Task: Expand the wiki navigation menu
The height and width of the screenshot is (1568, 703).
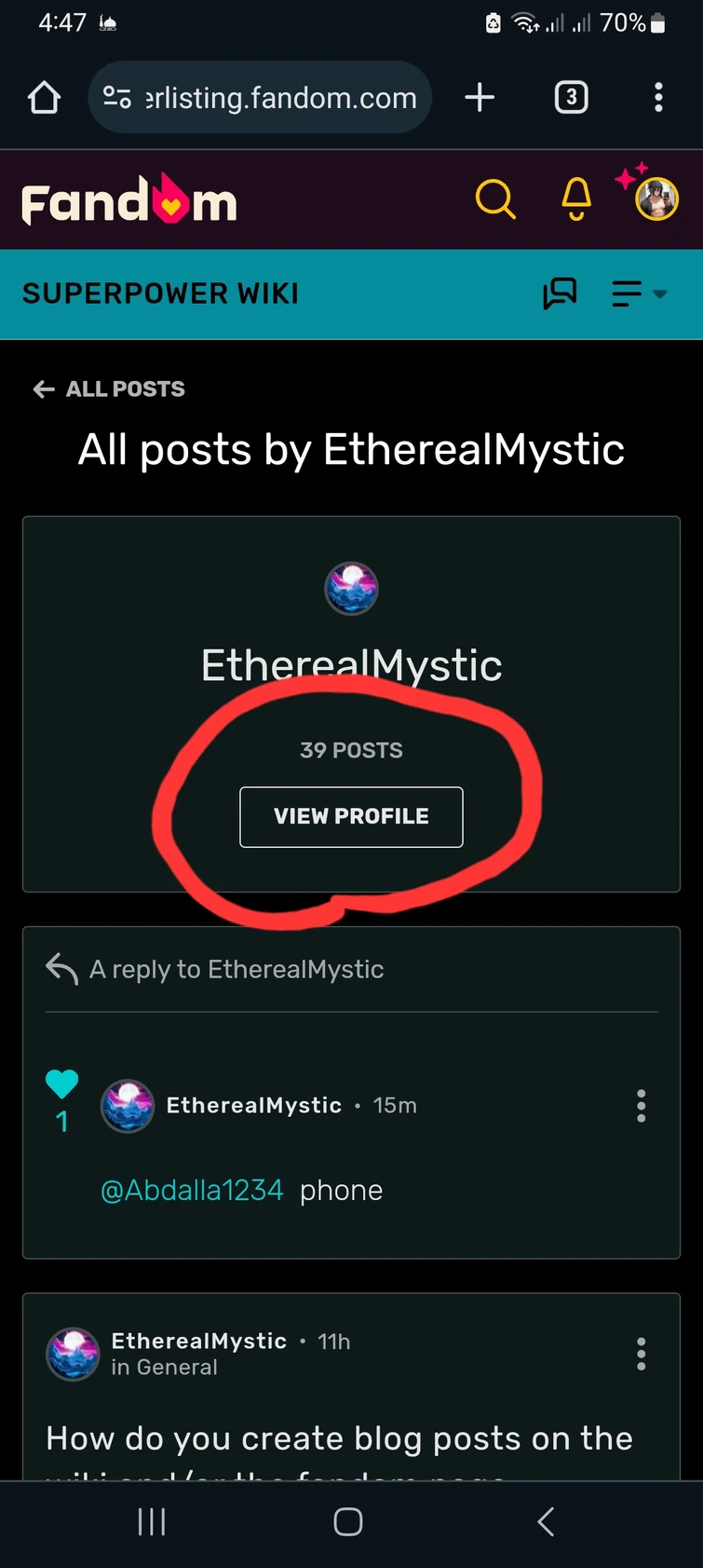Action: (639, 293)
